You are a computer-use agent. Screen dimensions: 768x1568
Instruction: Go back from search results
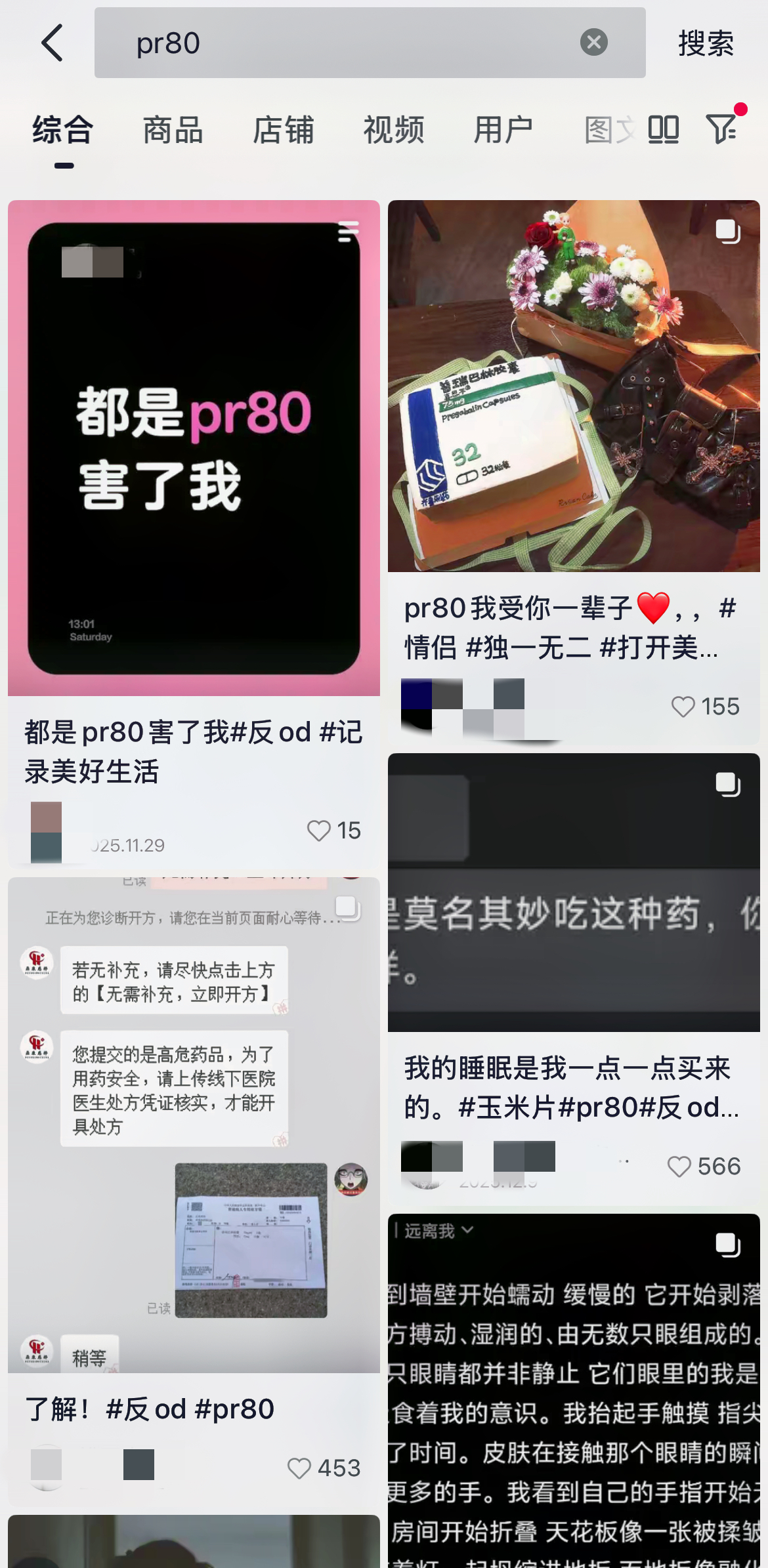[53, 43]
